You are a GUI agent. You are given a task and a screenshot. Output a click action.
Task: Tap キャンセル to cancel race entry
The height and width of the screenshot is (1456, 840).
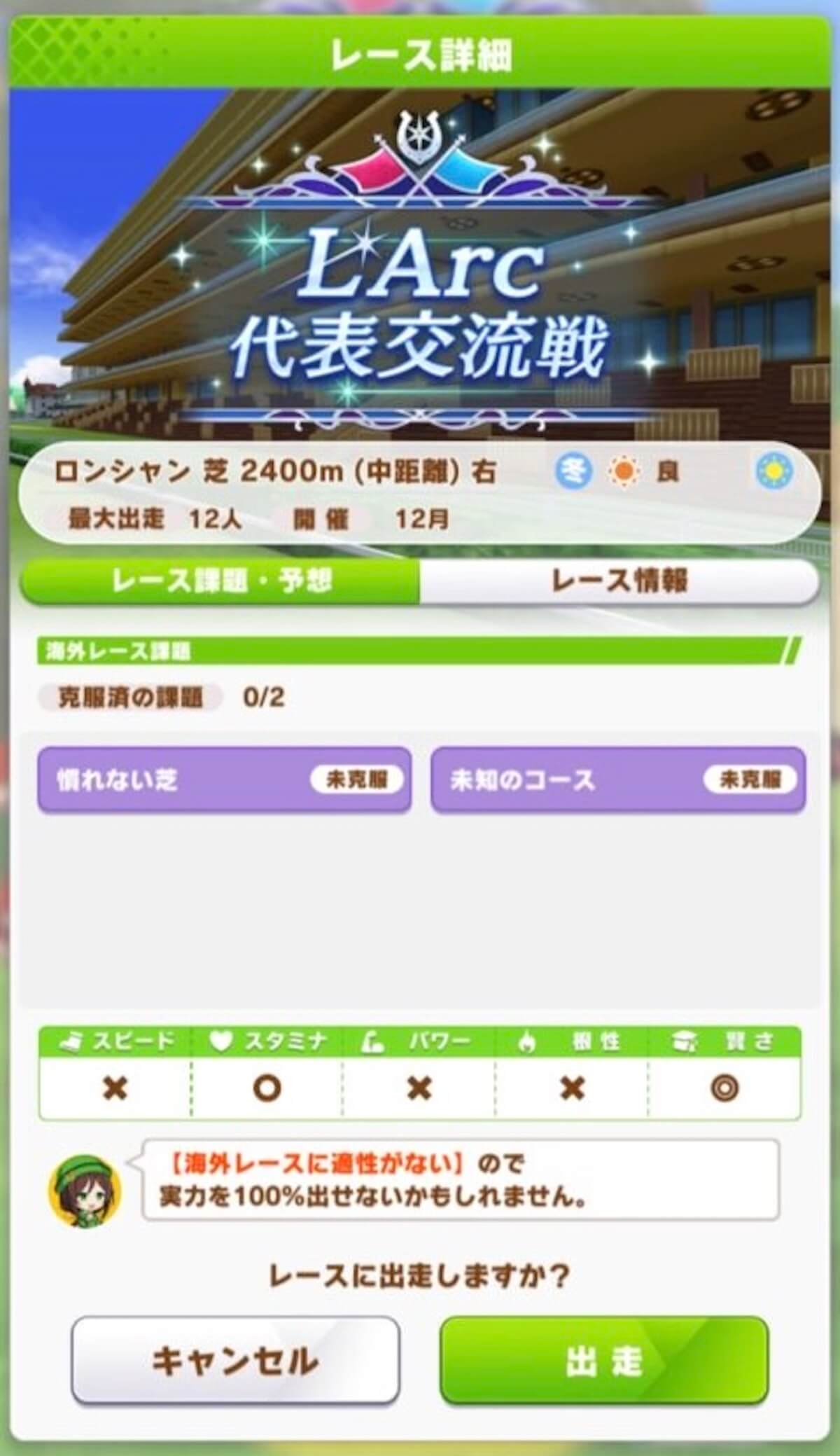[235, 1359]
